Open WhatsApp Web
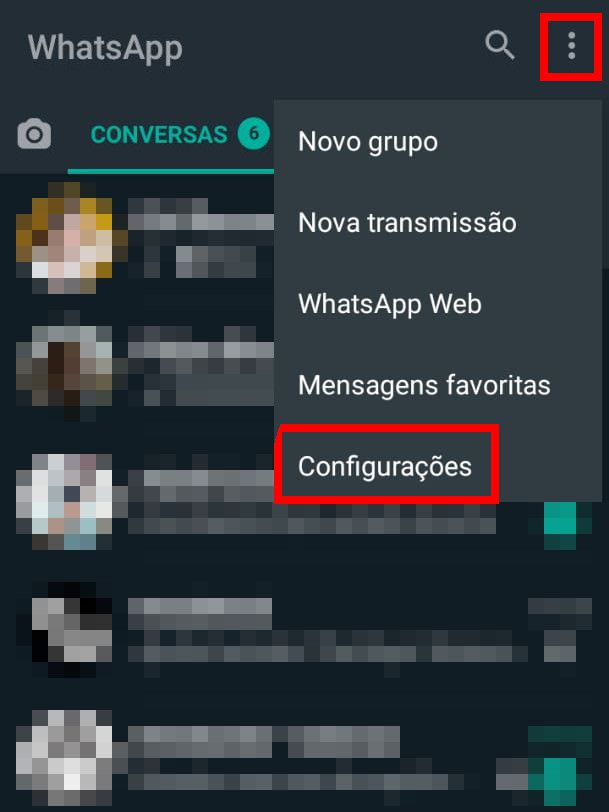Viewport: 609px width, 812px height. coord(389,304)
